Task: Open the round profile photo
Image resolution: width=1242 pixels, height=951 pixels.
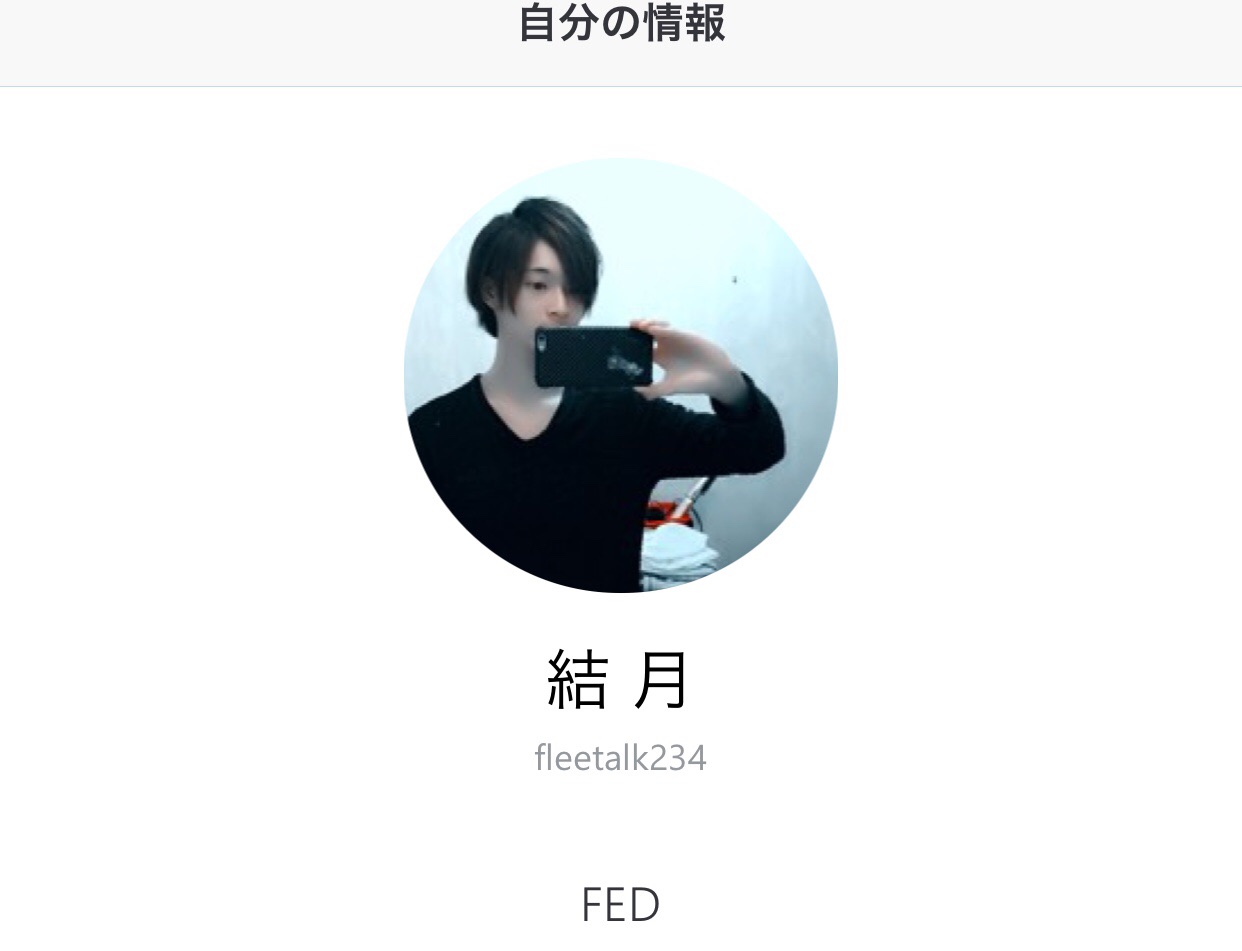Action: tap(620, 375)
